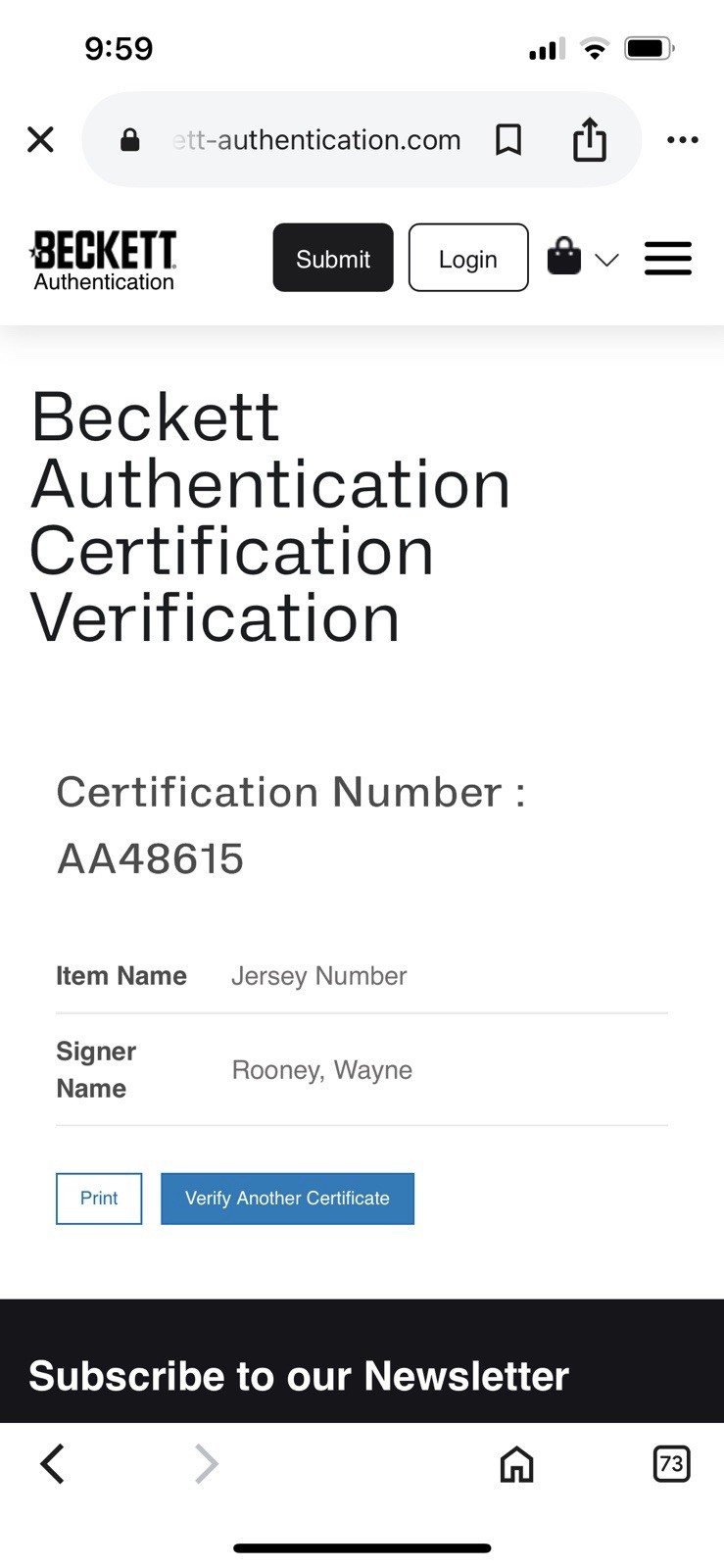Viewport: 724px width, 1568px height.
Task: Open the browser overflow menu
Action: tap(682, 140)
